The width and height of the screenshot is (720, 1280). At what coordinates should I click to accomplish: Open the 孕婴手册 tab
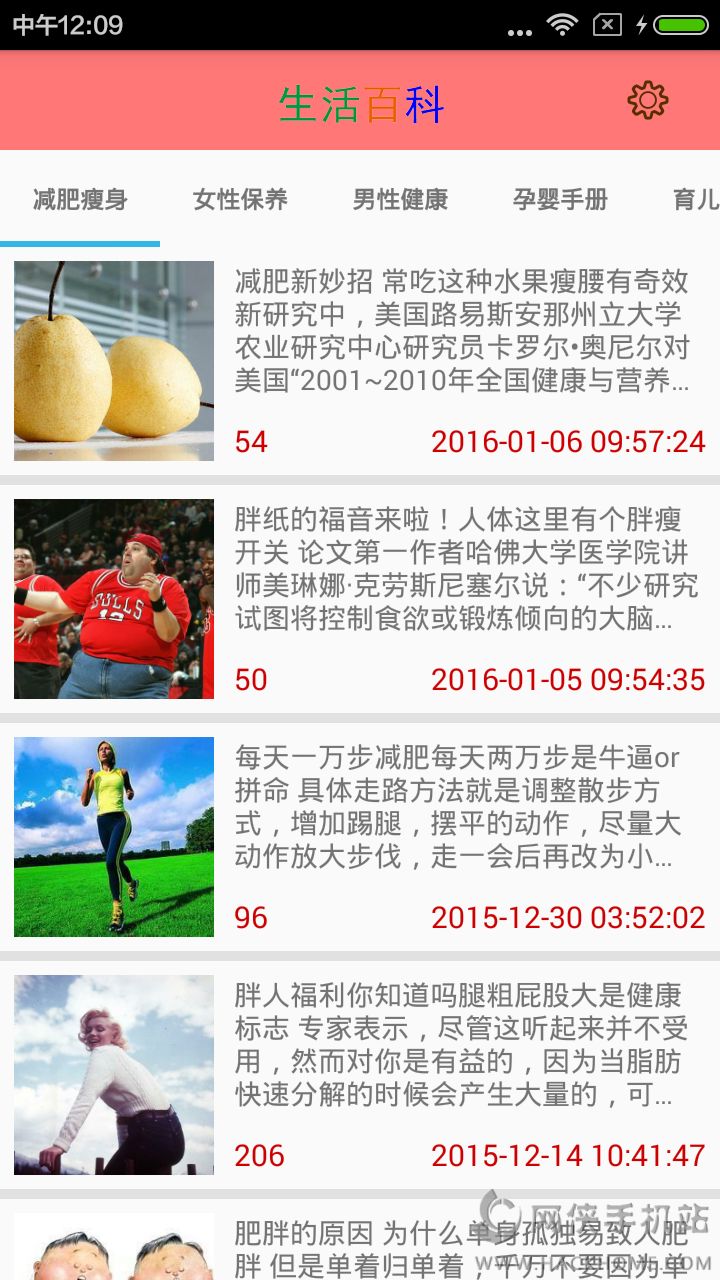coord(560,199)
